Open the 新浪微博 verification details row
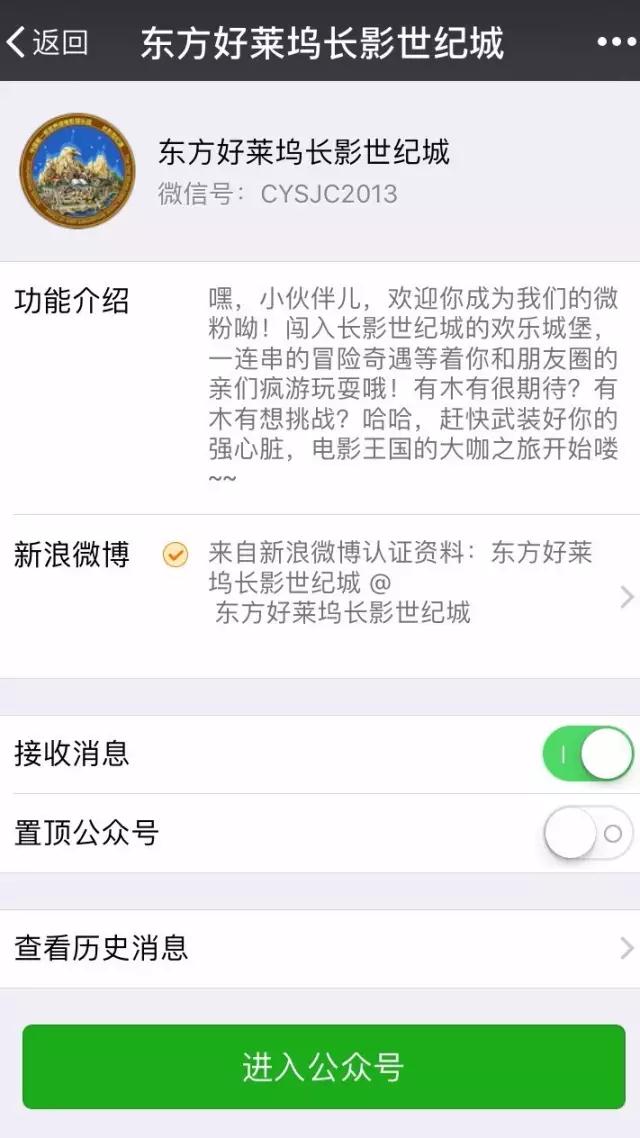This screenshot has width=640, height=1138. click(x=320, y=580)
